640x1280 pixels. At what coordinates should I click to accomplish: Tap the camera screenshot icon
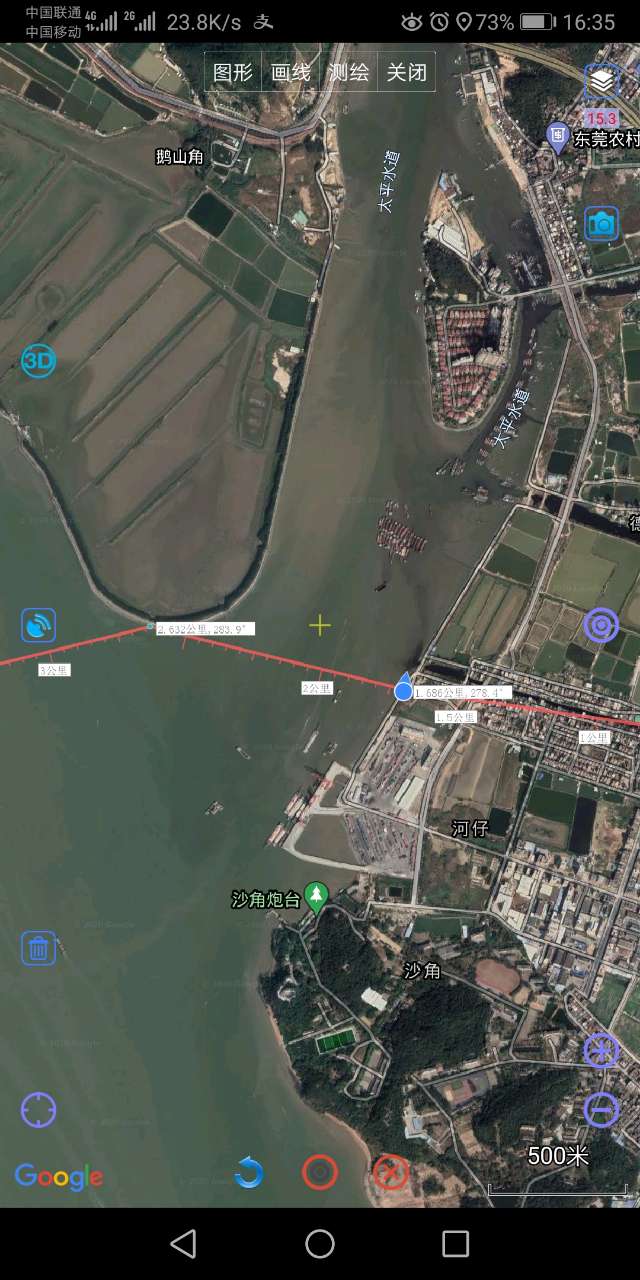(x=601, y=224)
